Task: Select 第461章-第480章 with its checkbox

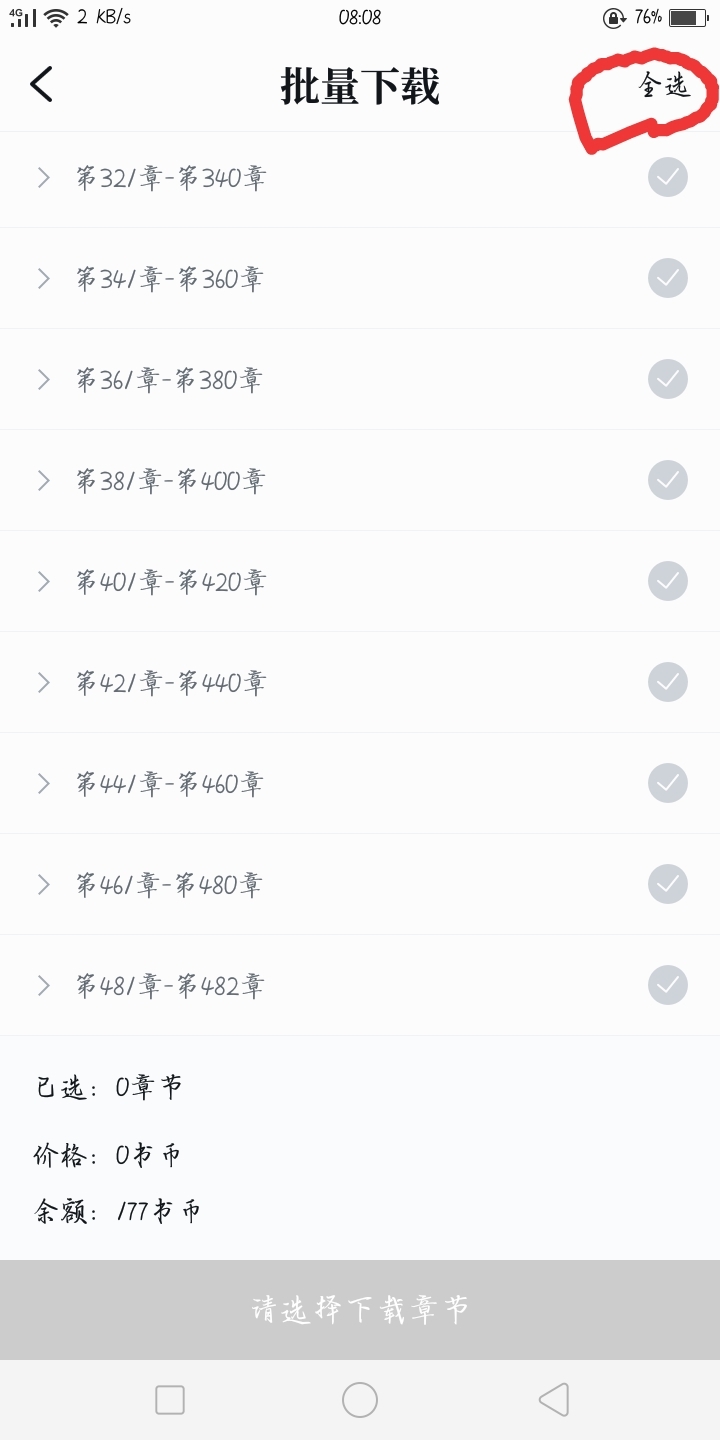Action: click(667, 884)
